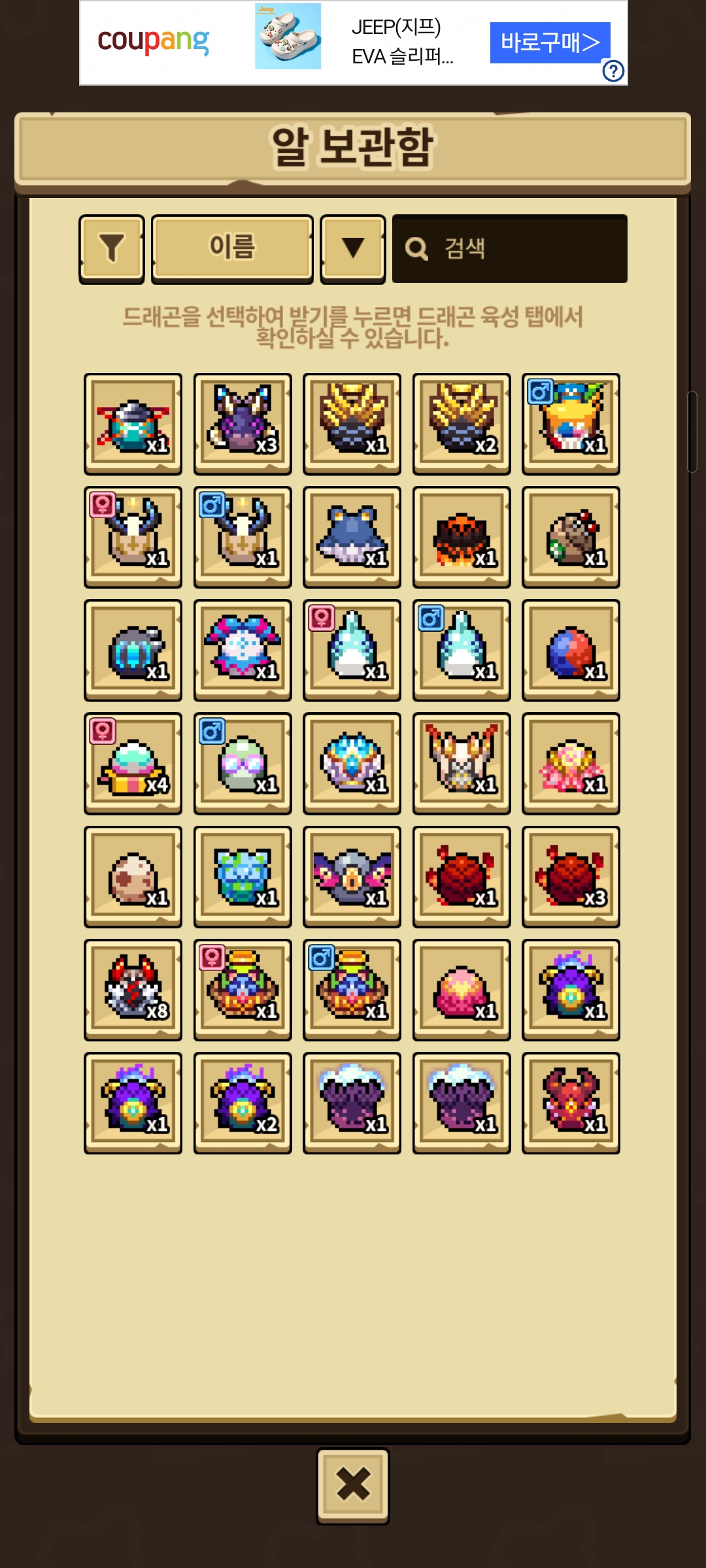Select the golden winged egg with x2

462,424
